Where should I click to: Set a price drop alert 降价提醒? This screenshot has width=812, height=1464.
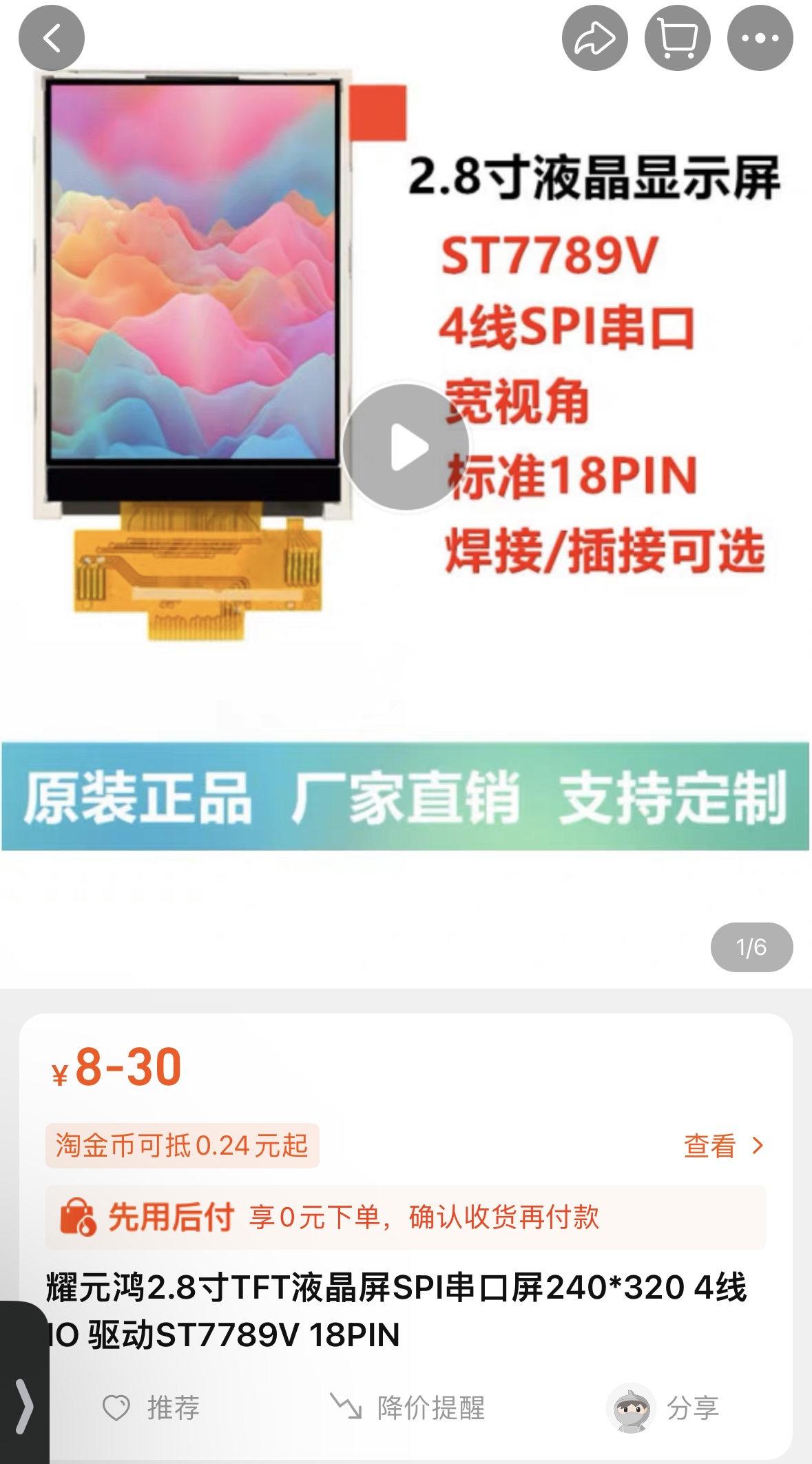[408, 1408]
